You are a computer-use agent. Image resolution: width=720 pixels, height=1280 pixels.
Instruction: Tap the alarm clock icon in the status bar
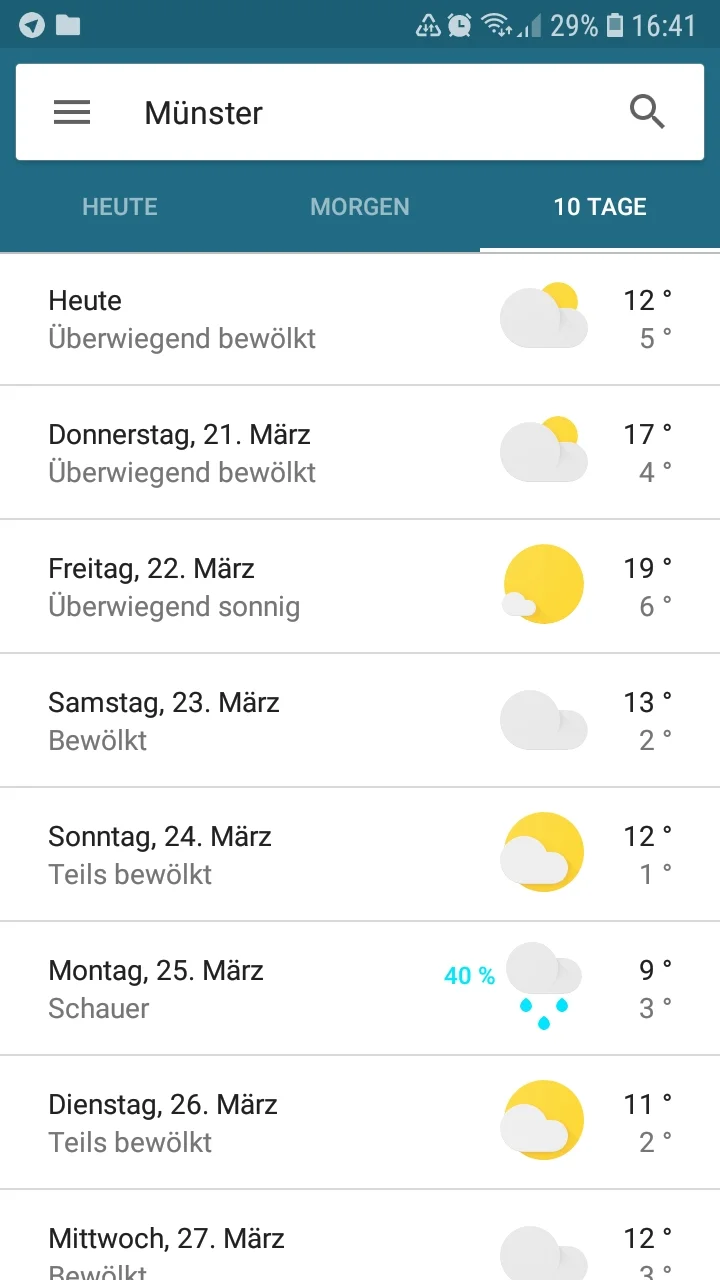point(457,26)
